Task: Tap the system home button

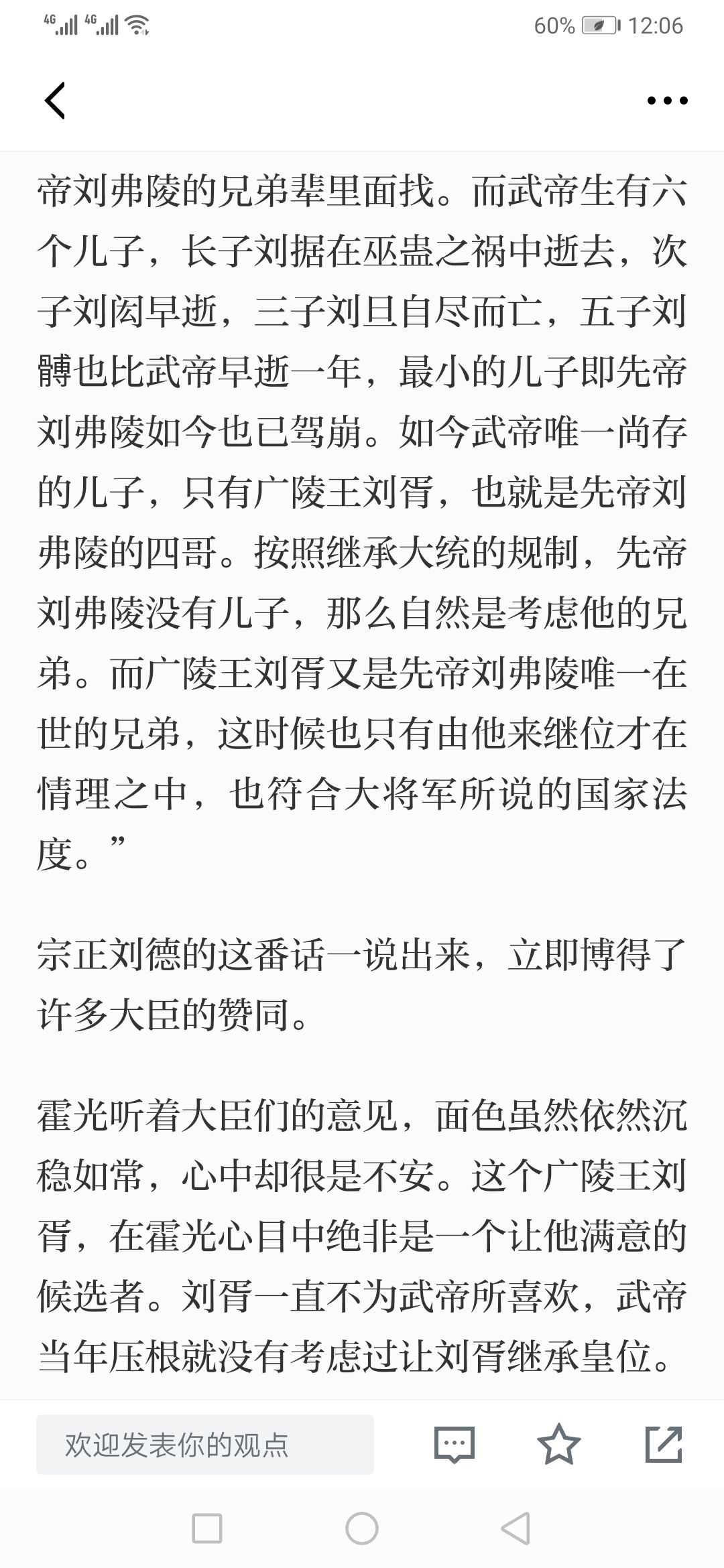Action: point(362,1529)
